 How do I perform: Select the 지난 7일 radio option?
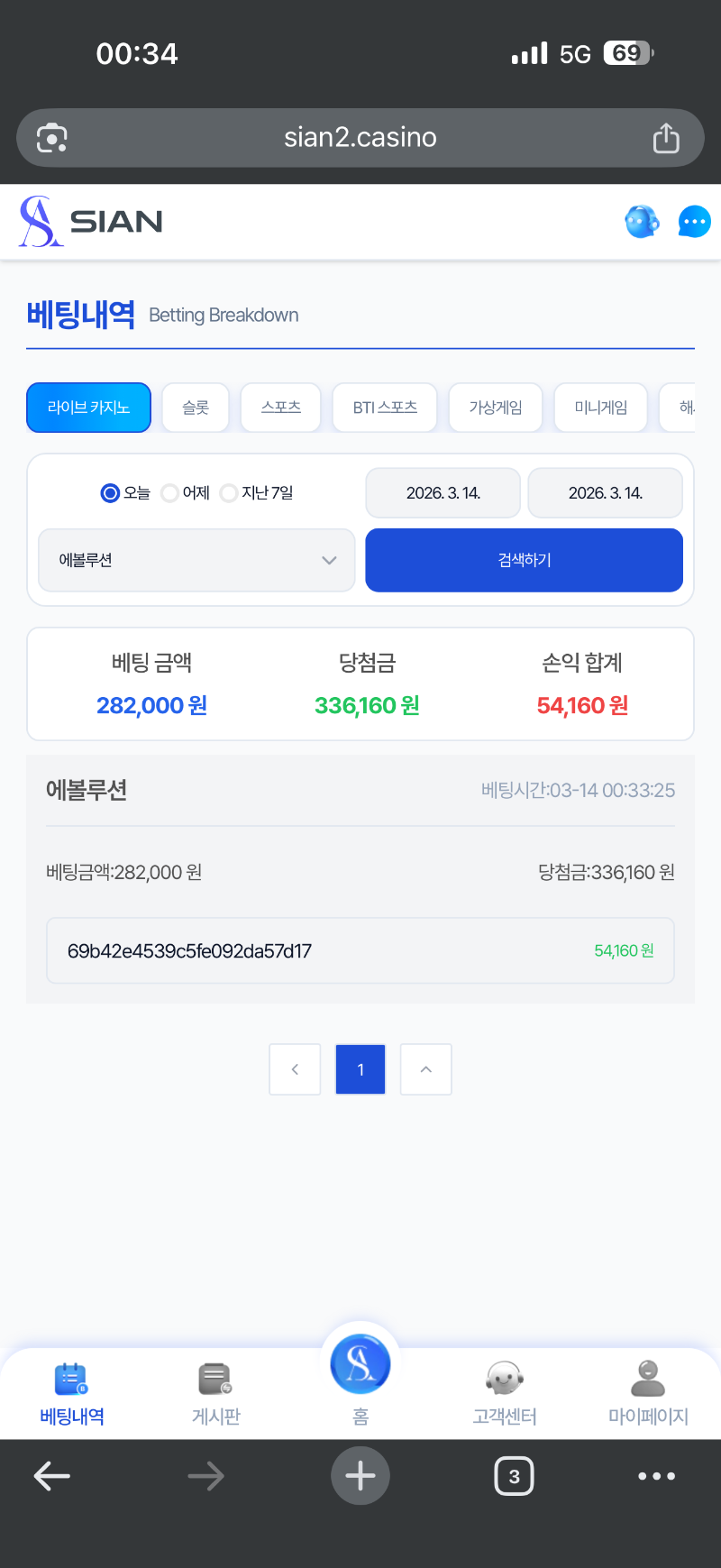point(230,493)
